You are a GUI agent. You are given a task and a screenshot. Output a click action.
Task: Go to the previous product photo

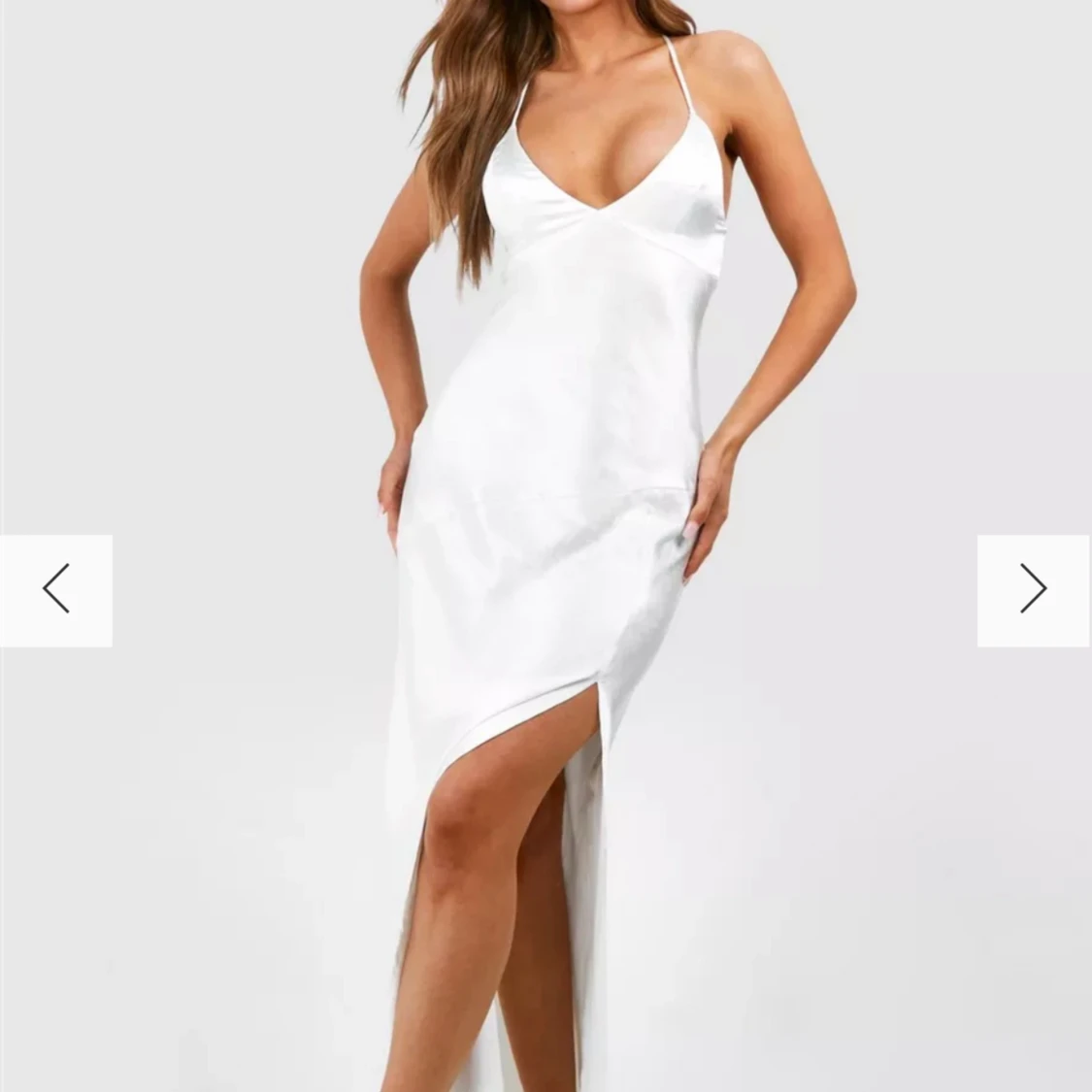point(56,589)
